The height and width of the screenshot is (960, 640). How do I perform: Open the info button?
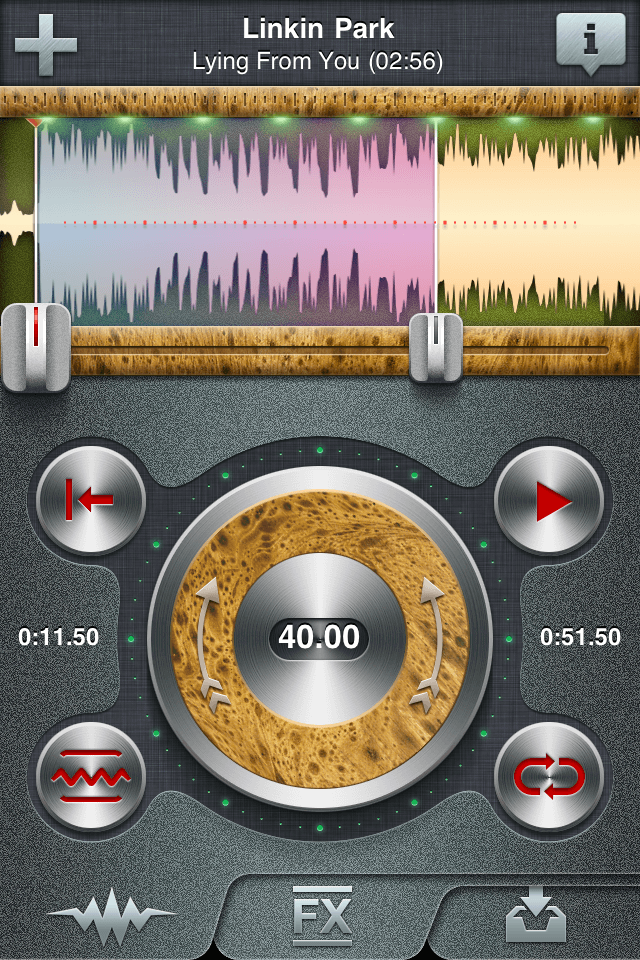coord(591,42)
